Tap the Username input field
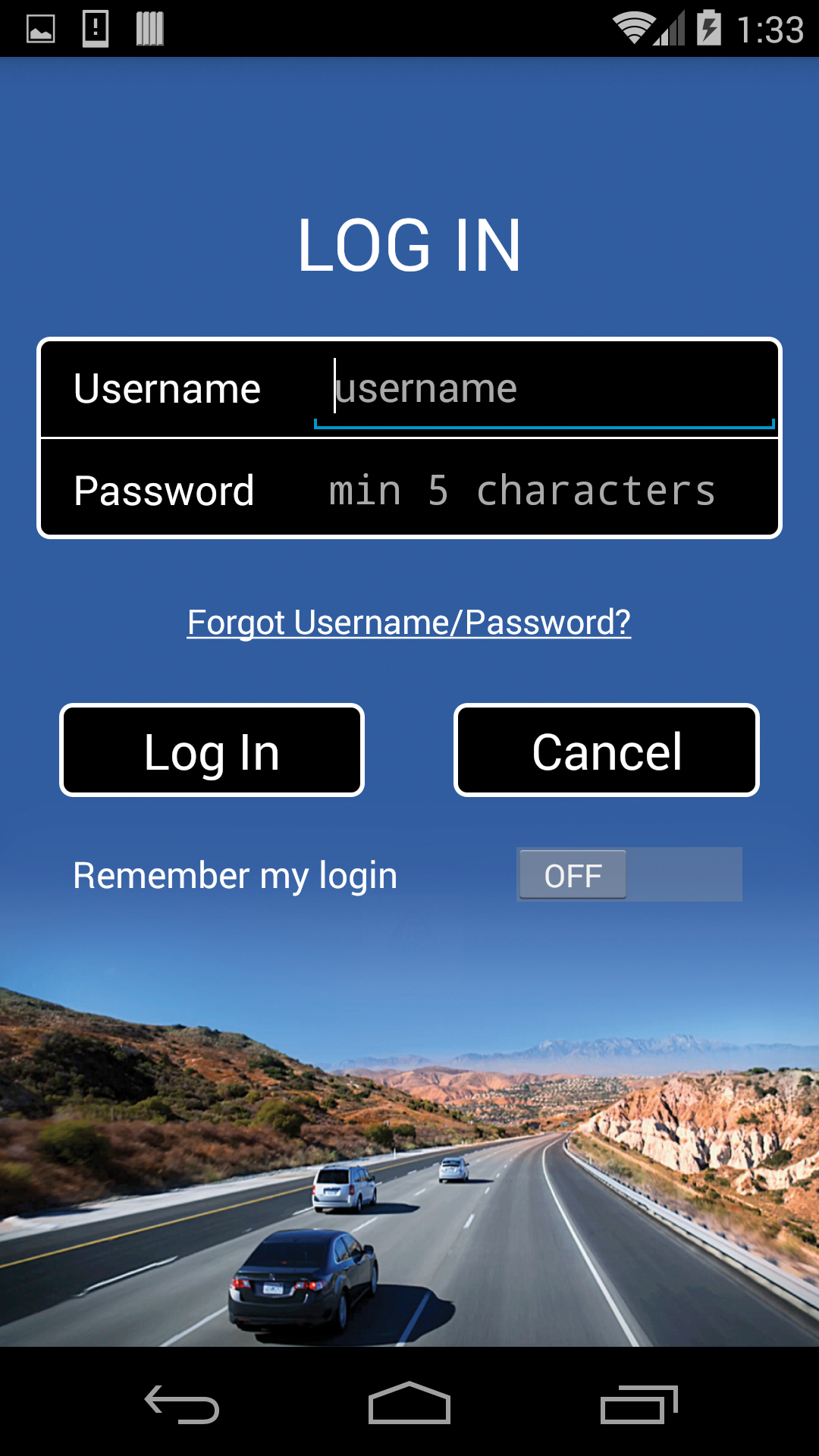The height and width of the screenshot is (1456, 819). coord(544,389)
